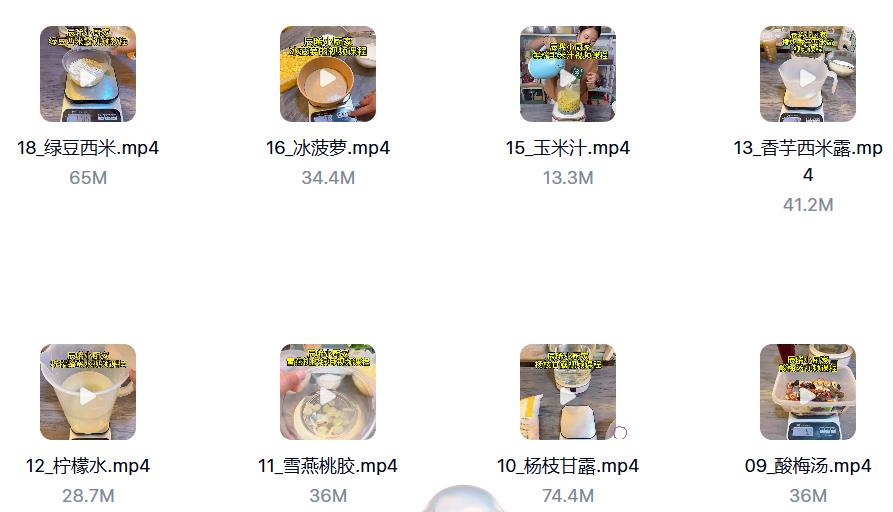Image resolution: width=893 pixels, height=512 pixels.
Task: Open the video 18_绿豆西米.mp4
Action: click(88, 75)
